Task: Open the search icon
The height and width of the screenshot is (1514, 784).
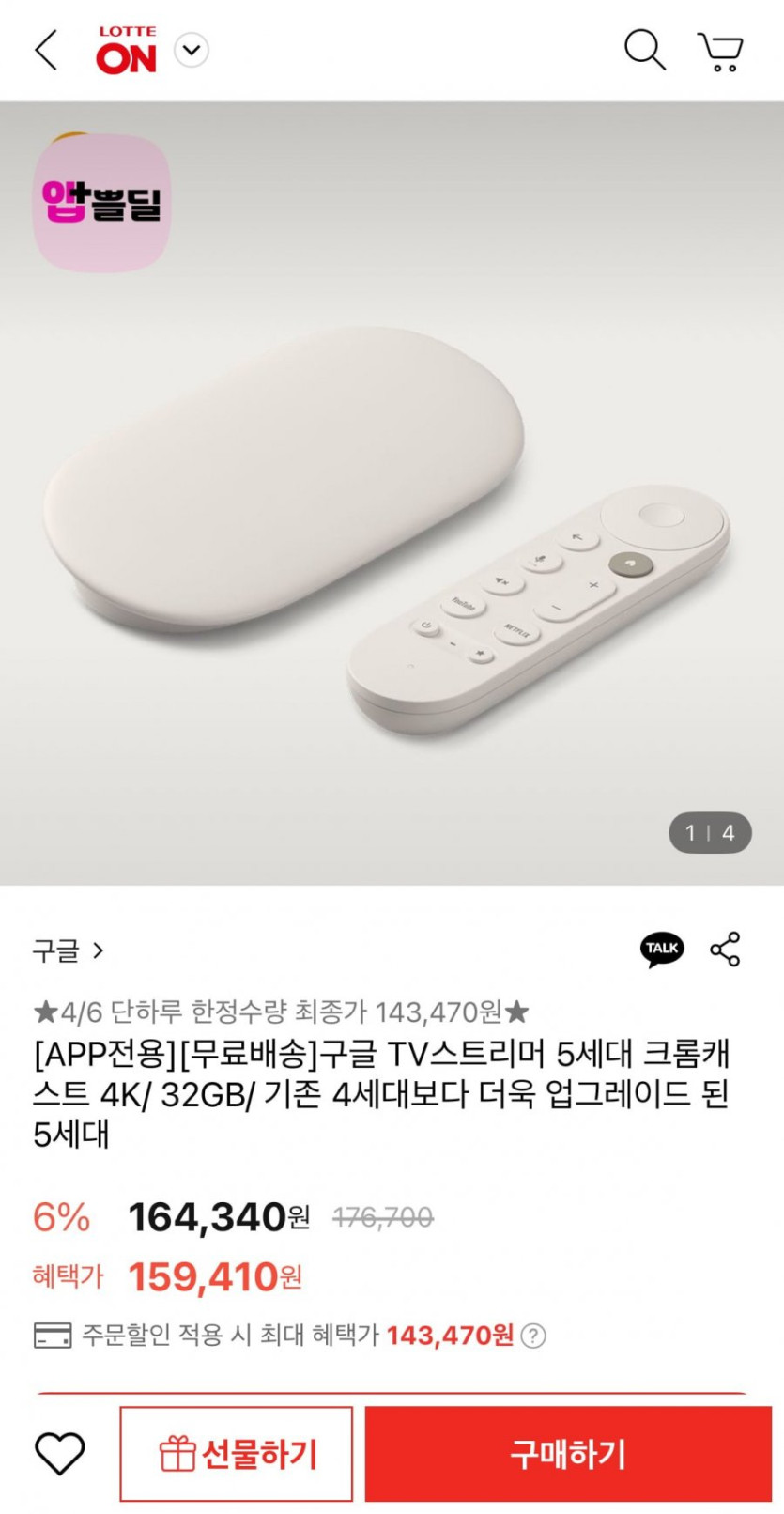Action: 644,50
